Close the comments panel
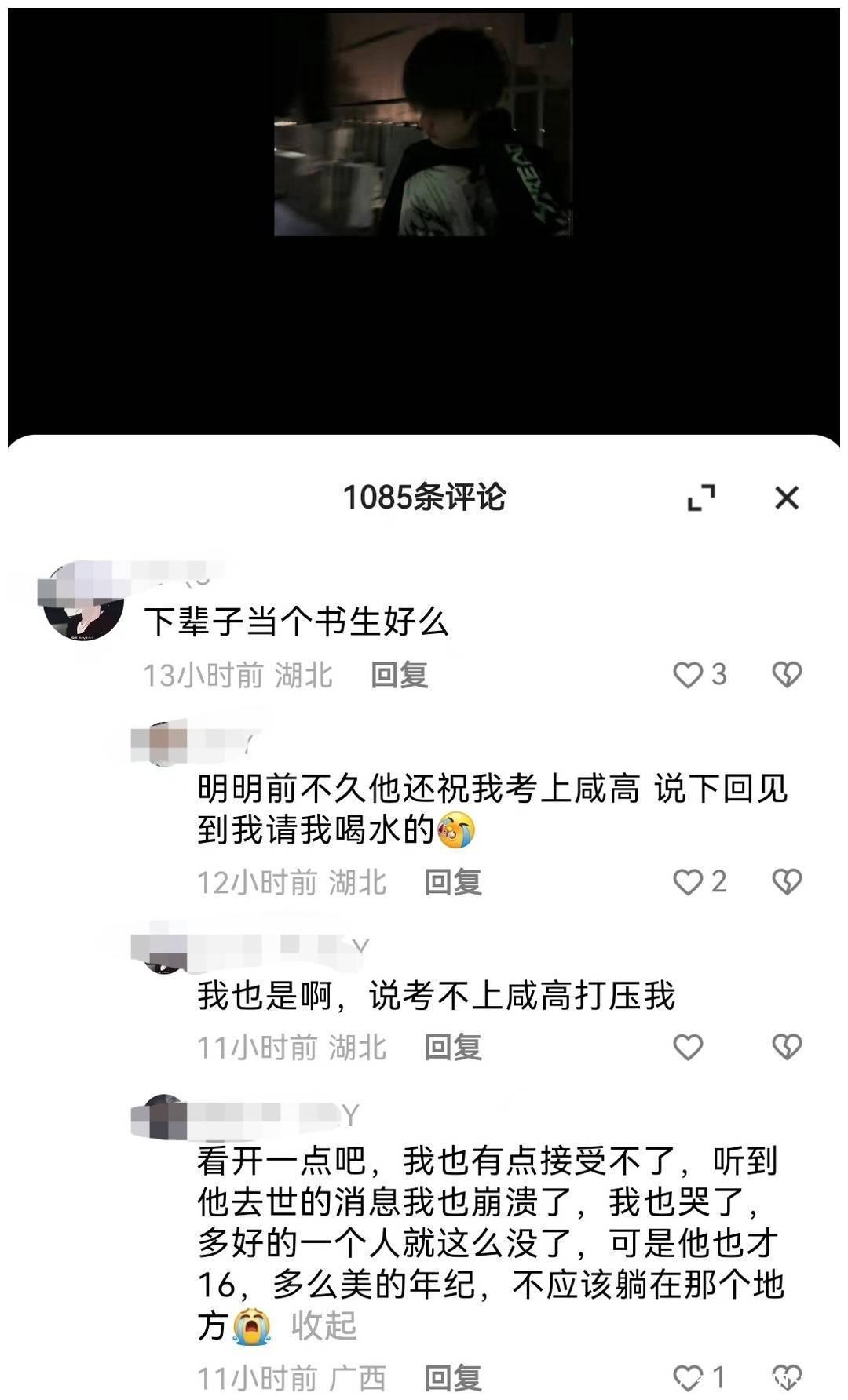The image size is (848, 1400). (786, 498)
